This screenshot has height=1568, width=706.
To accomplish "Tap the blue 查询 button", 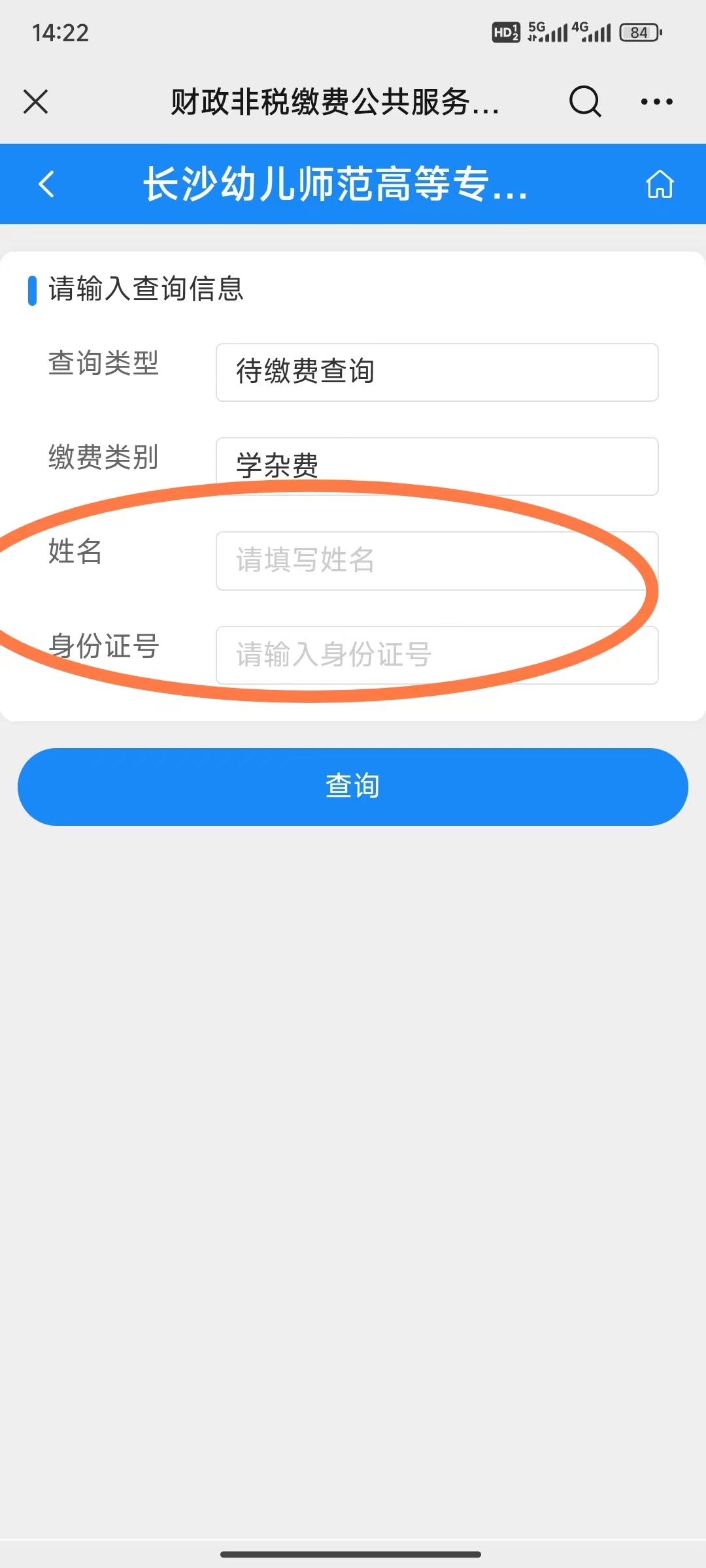I will click(x=353, y=786).
